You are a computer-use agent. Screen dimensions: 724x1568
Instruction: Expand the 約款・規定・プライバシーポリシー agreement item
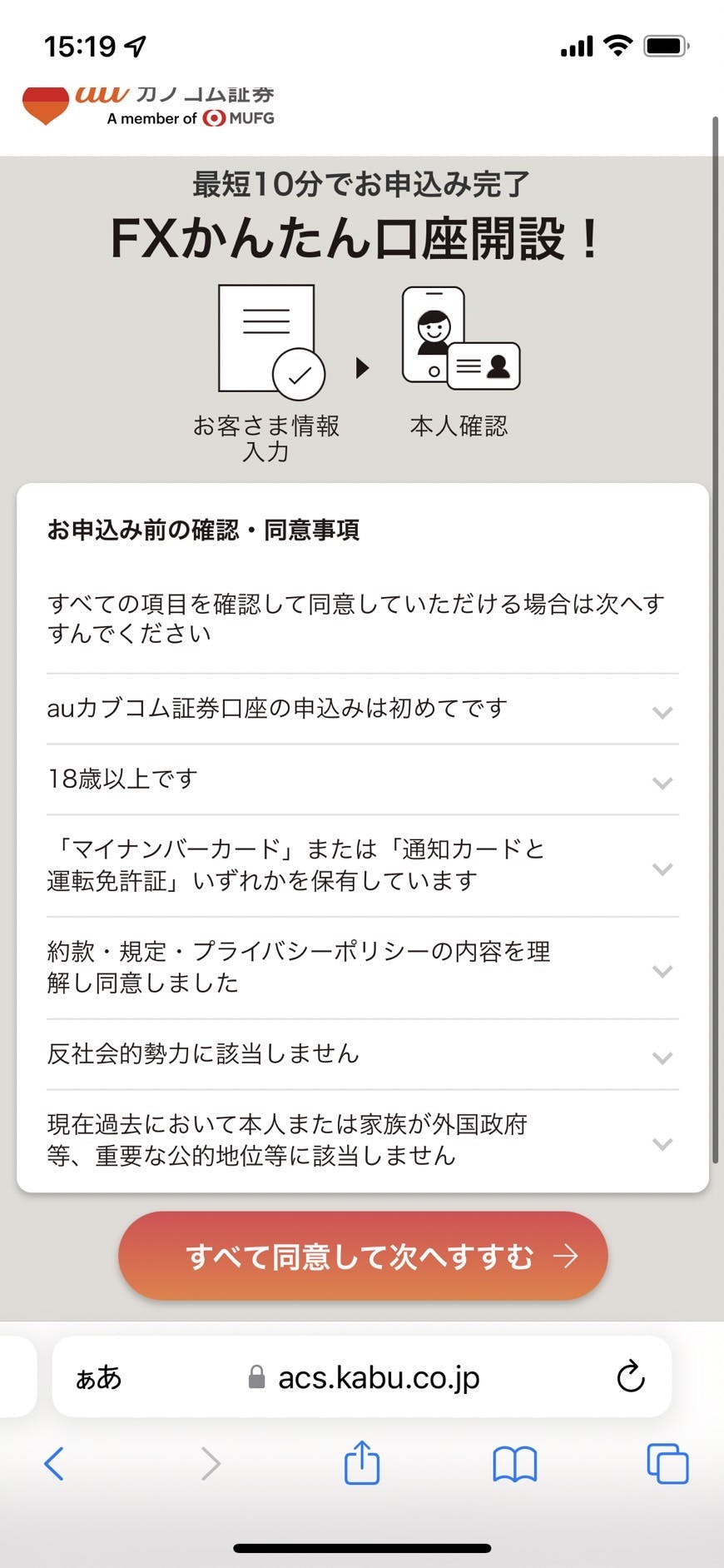click(363, 968)
